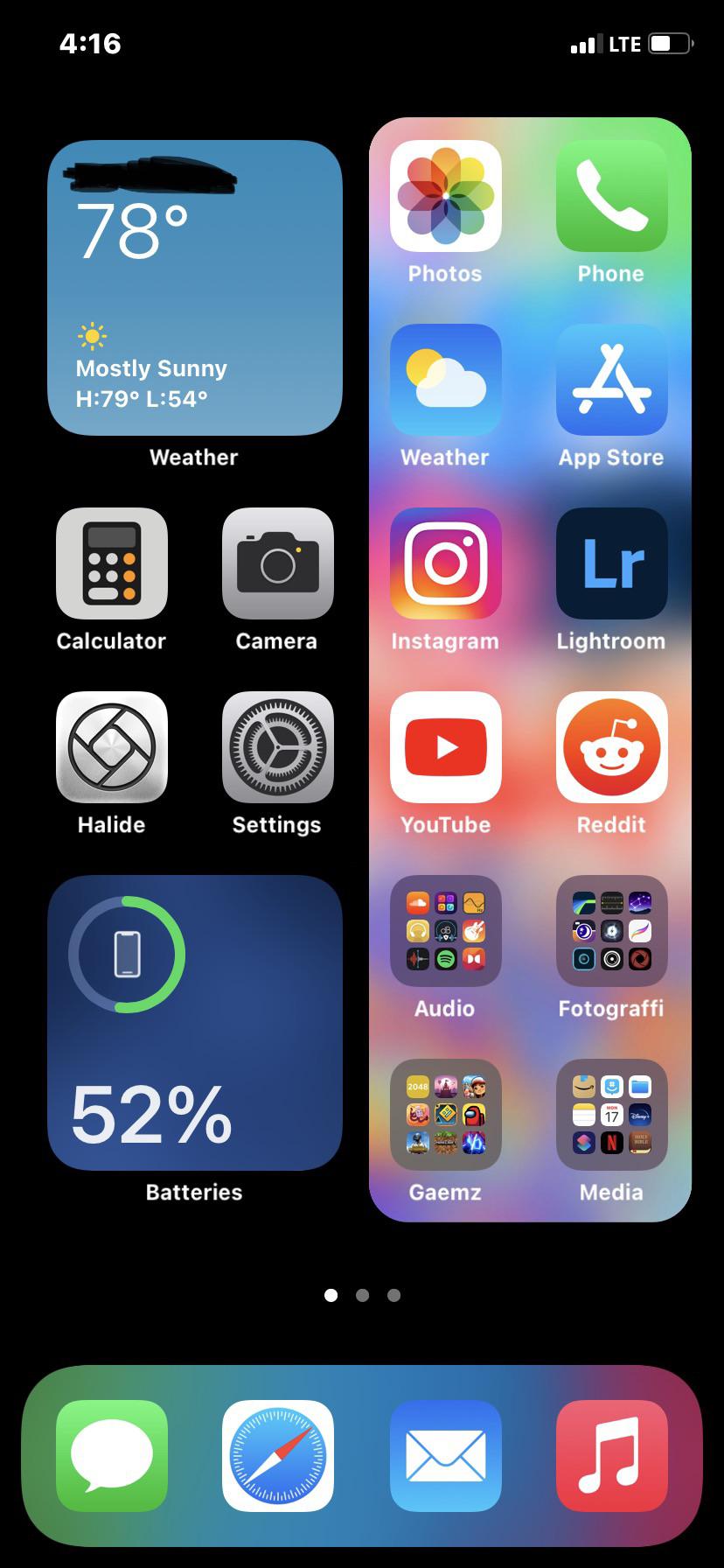Launch the Weather app icon
Screen dimensions: 724x1568
tap(445, 379)
